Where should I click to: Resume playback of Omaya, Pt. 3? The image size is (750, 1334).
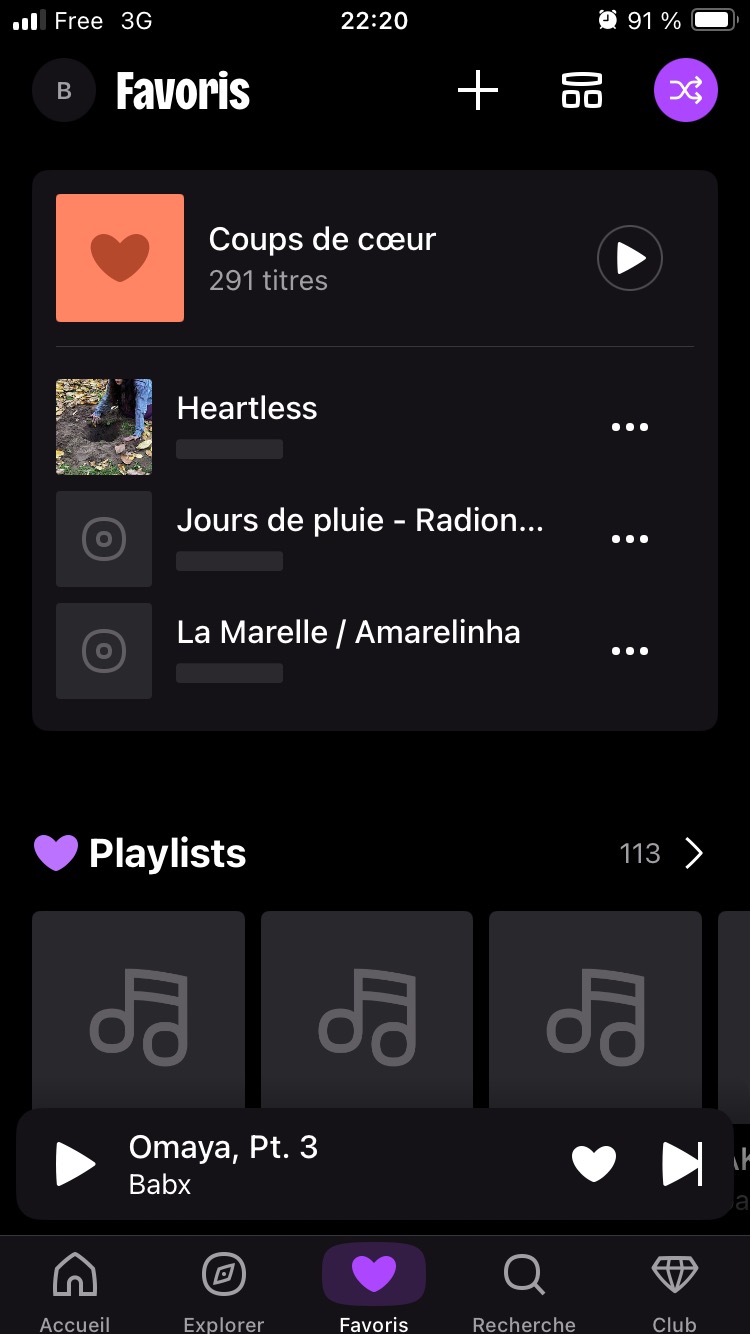tap(75, 1165)
